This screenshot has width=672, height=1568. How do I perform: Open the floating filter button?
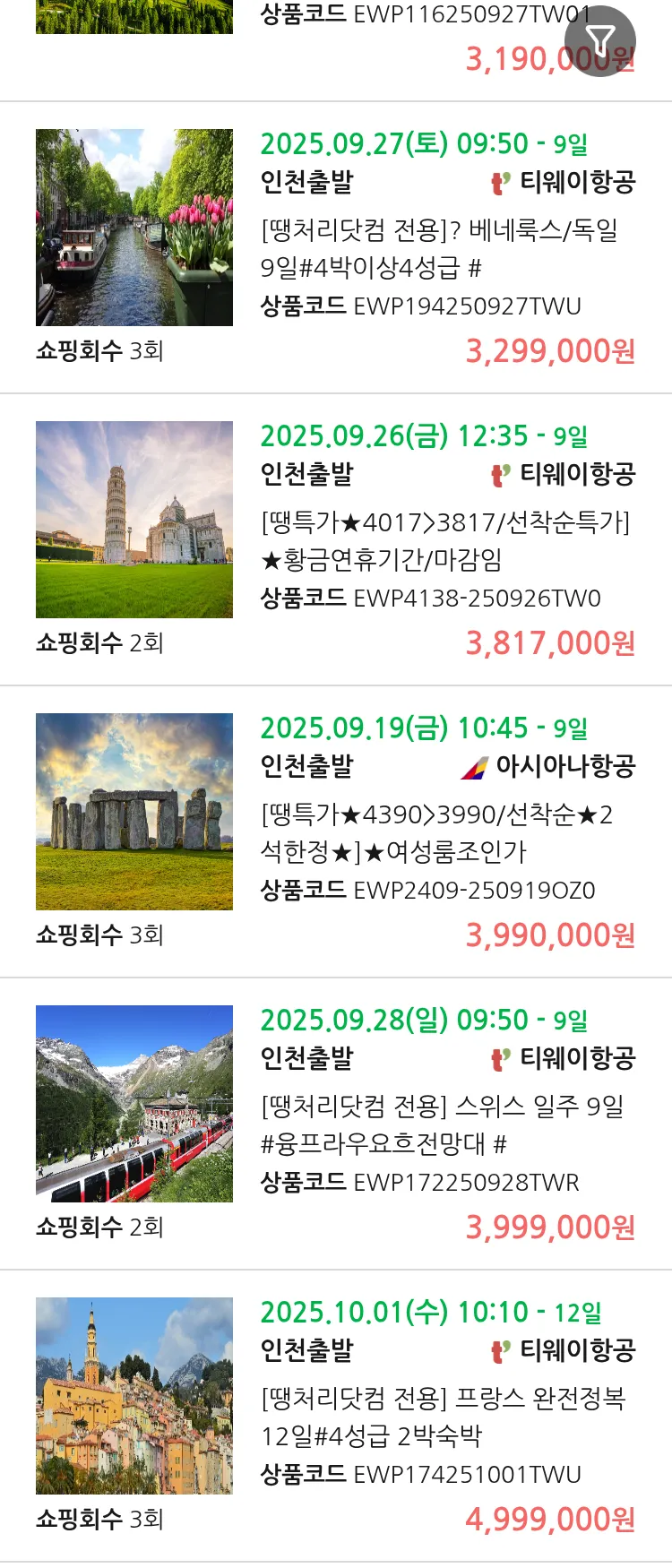coord(599,41)
